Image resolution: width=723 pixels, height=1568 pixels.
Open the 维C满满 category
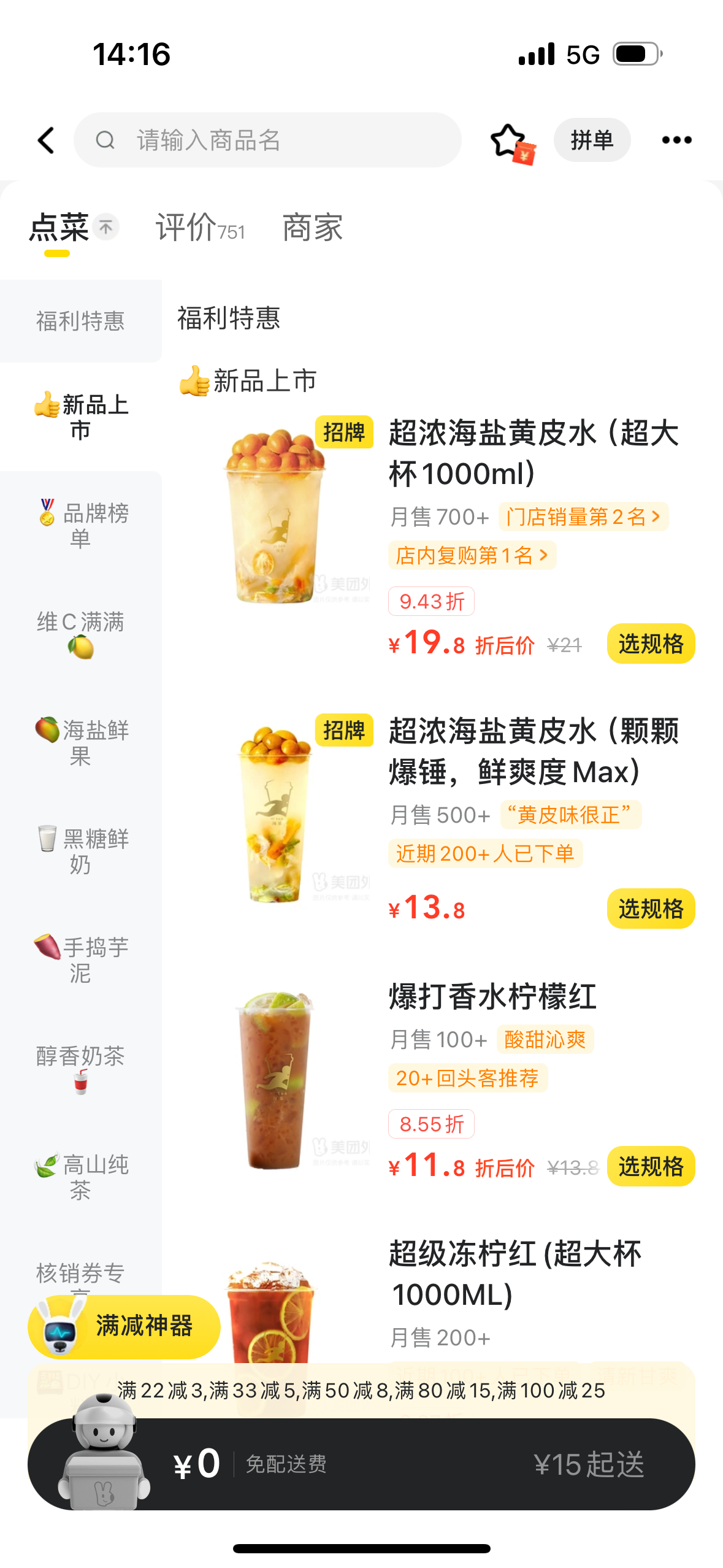pyautogui.click(x=80, y=634)
